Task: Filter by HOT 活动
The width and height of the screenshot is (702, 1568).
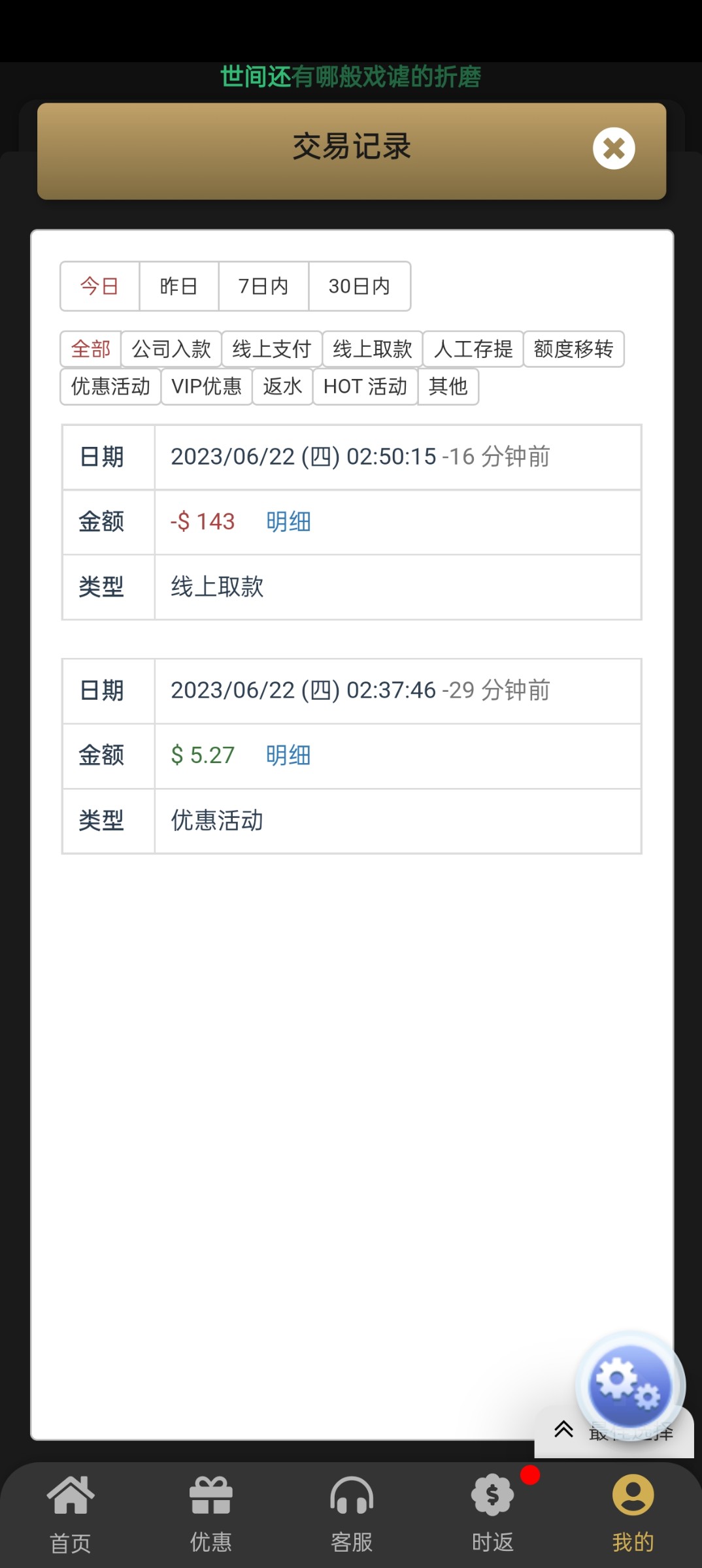Action: (x=365, y=387)
